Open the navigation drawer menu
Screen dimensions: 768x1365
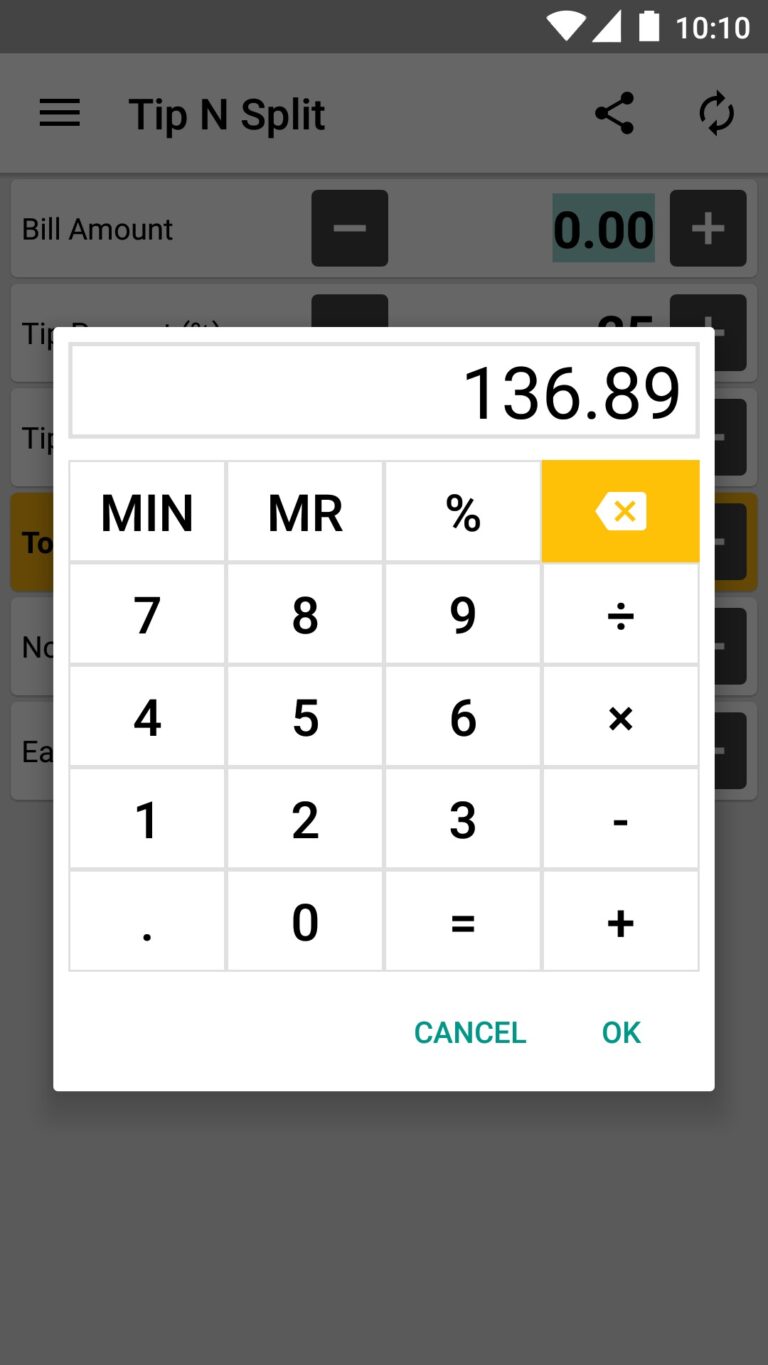(59, 113)
